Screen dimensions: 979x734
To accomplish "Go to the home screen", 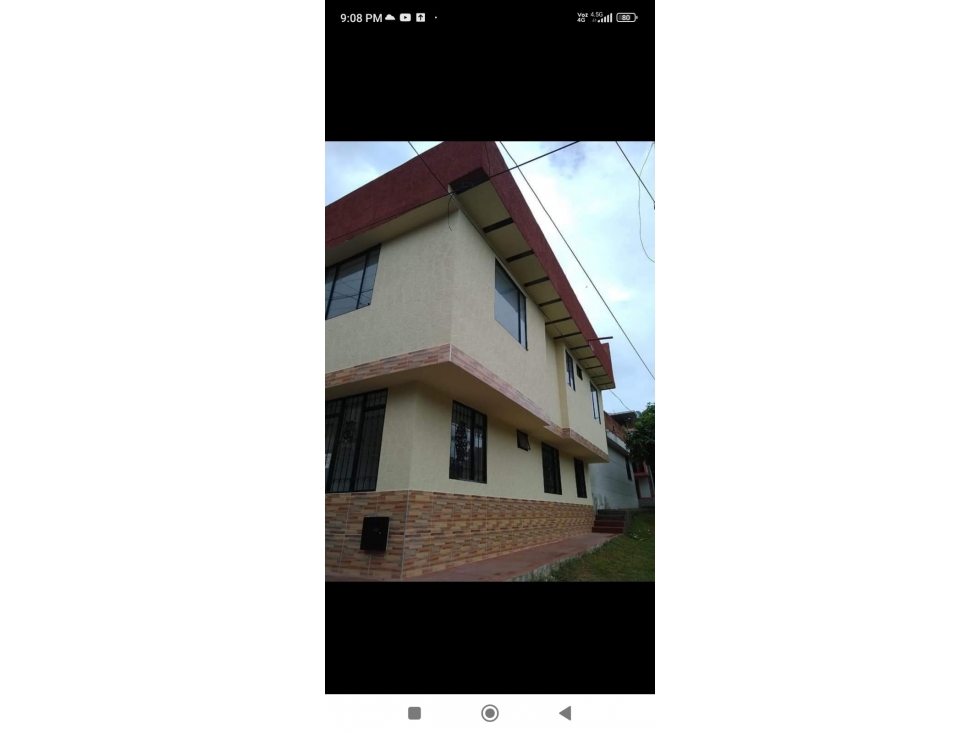I will click(490, 713).
